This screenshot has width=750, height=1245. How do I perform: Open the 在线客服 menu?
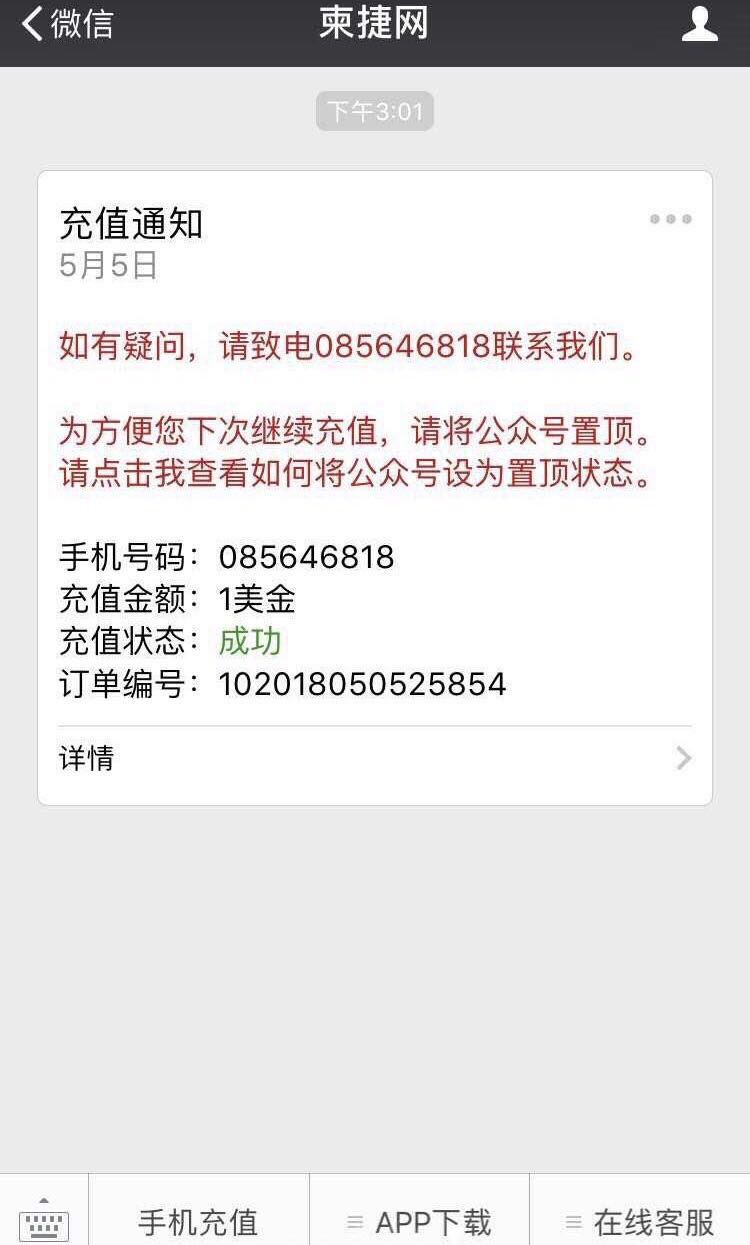pos(640,1220)
